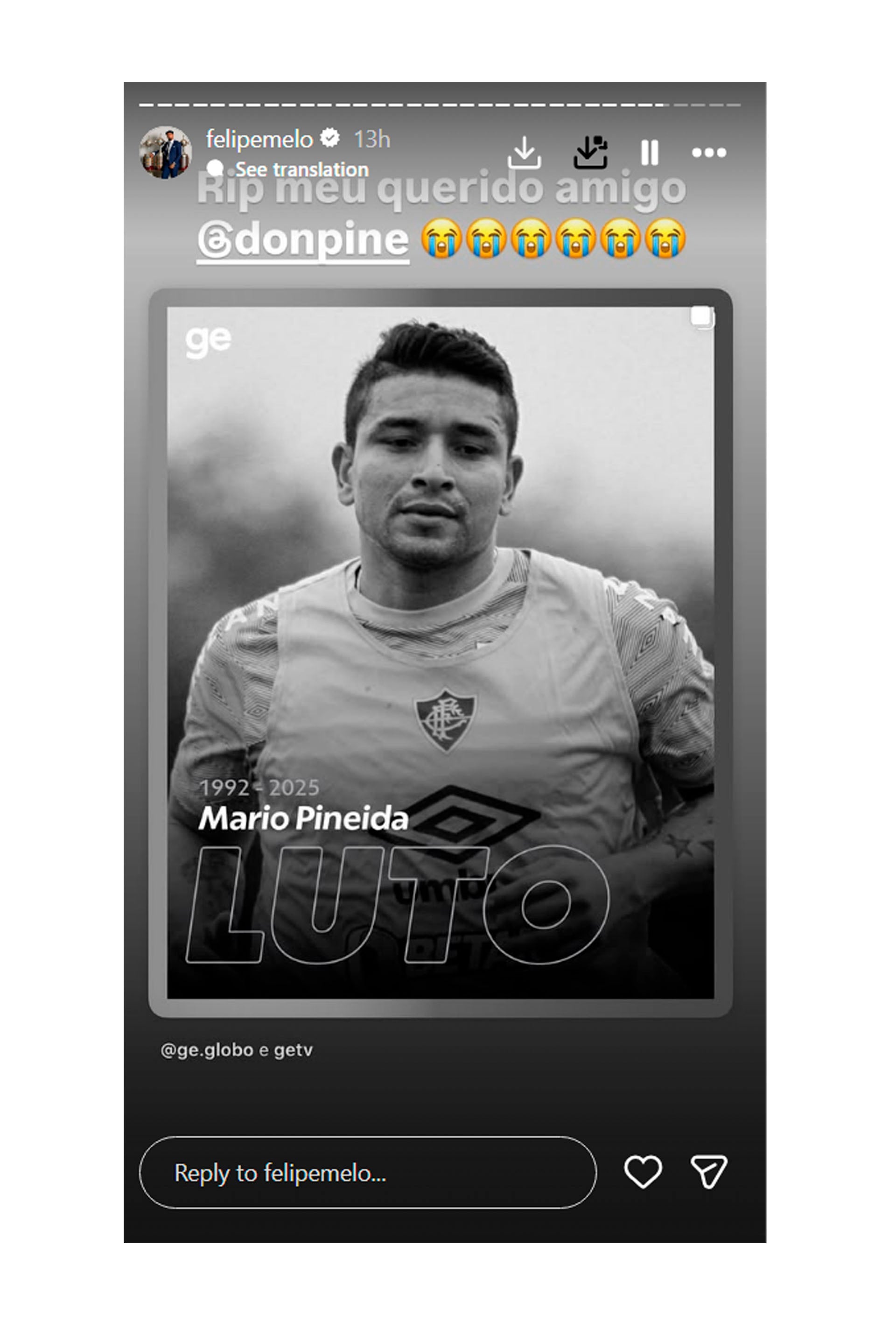Open the three-dot overflow menu

pyautogui.click(x=708, y=153)
